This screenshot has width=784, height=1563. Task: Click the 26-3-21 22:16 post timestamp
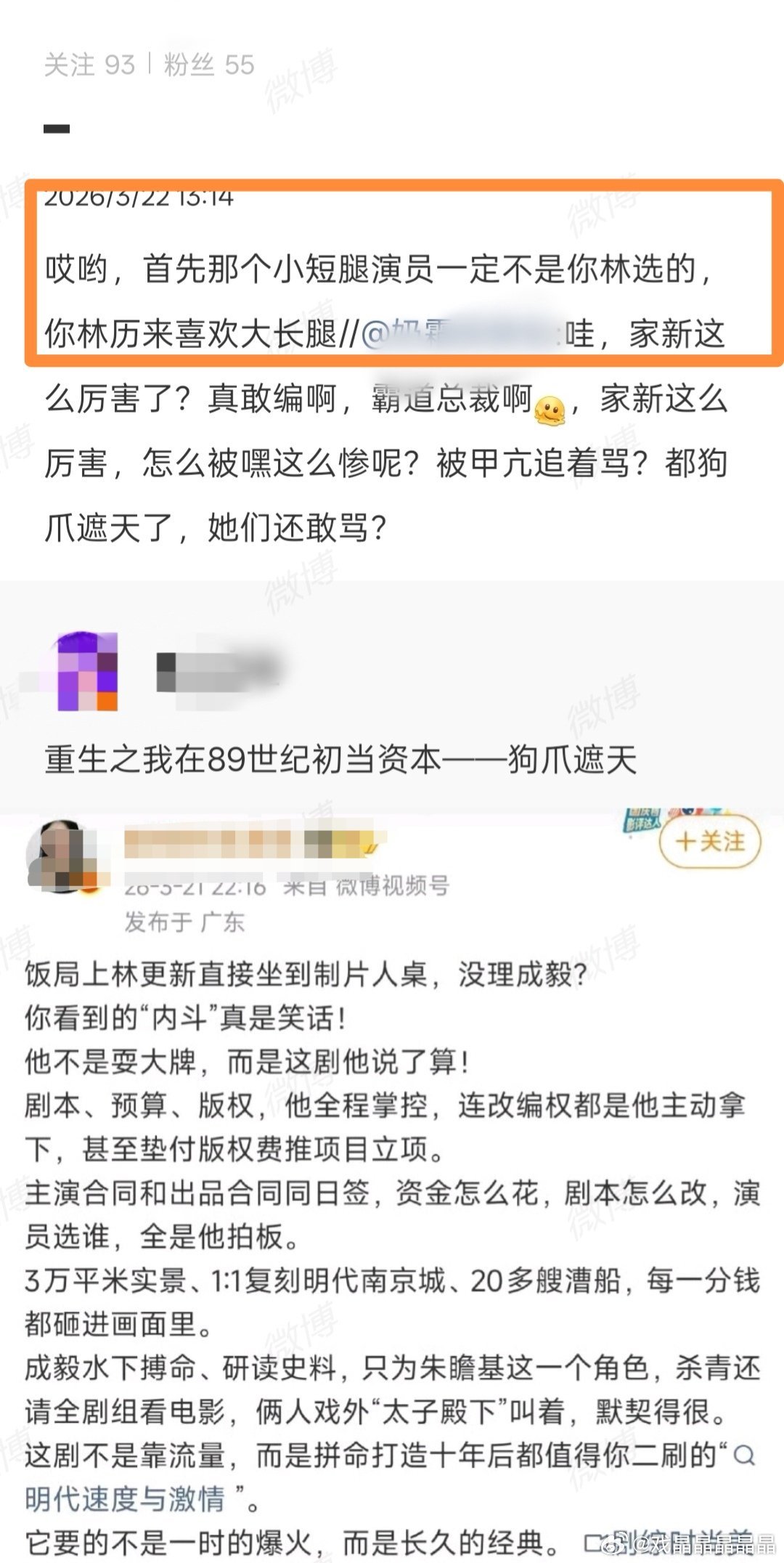(196, 888)
